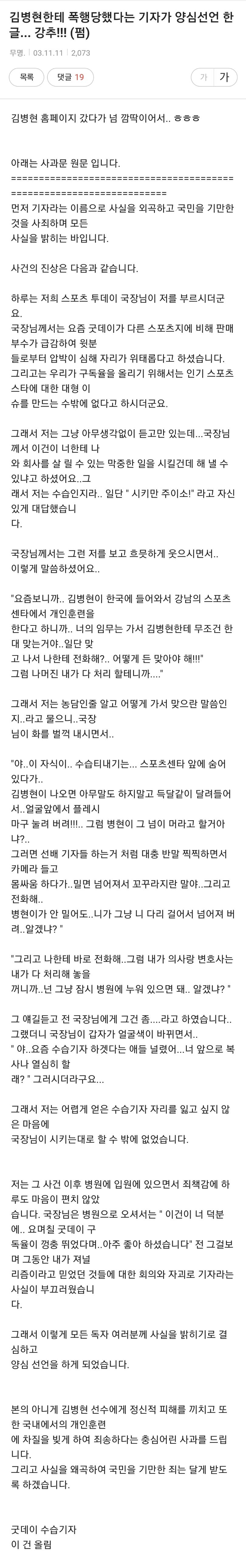
Task: Select the smaller 가 font size
Action: (x=204, y=77)
